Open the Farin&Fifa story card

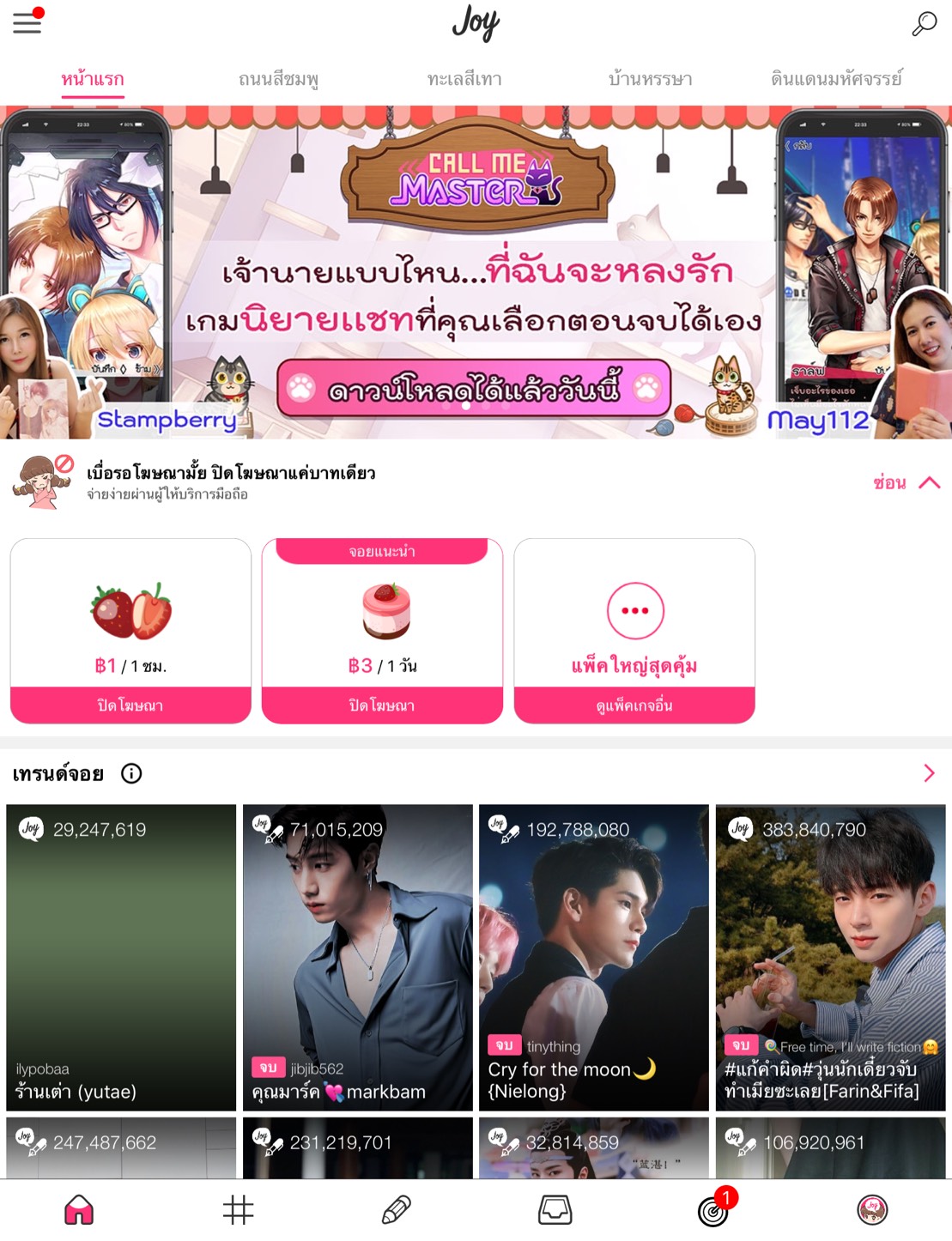click(830, 957)
